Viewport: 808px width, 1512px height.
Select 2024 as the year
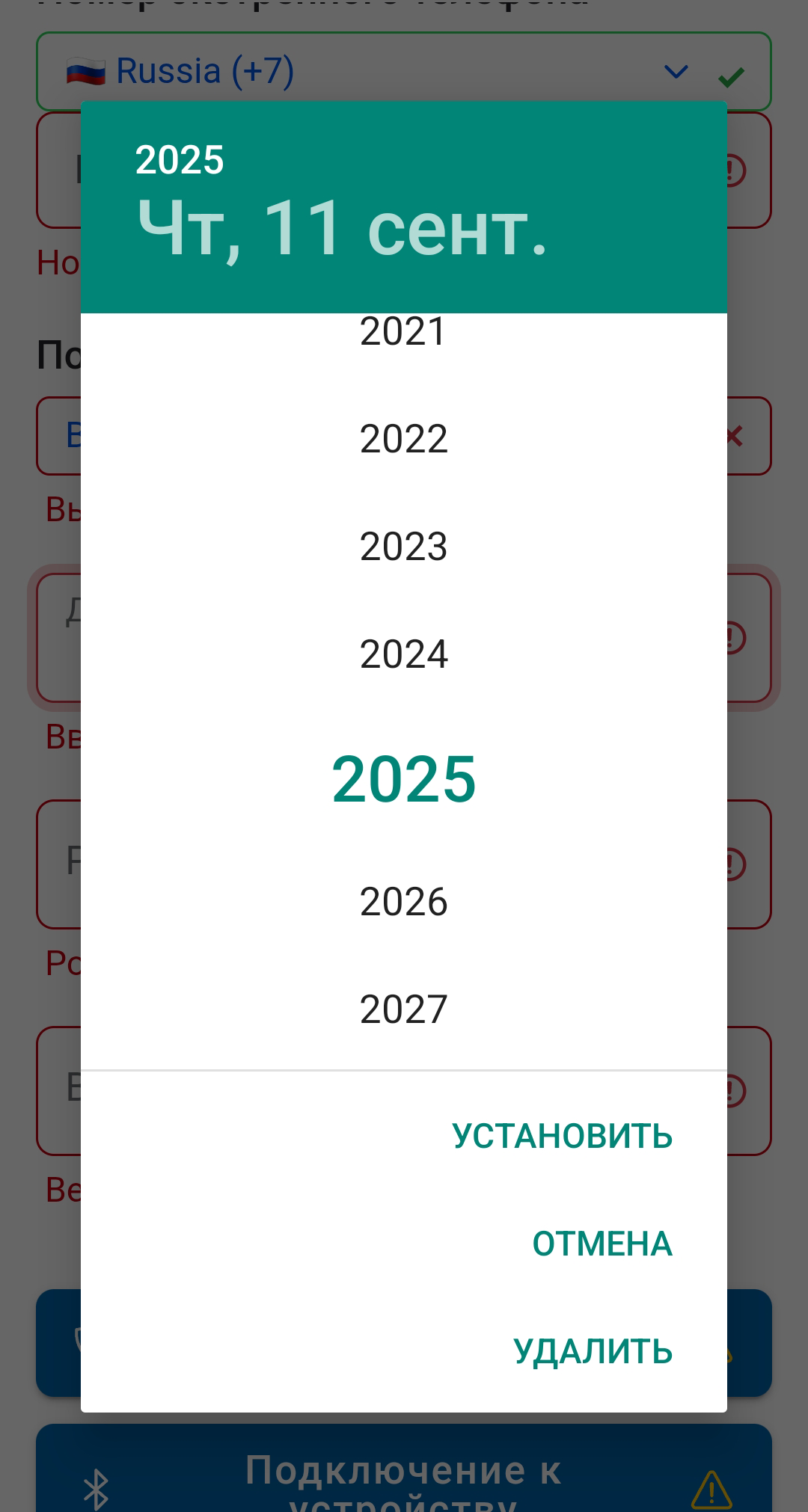coord(403,654)
